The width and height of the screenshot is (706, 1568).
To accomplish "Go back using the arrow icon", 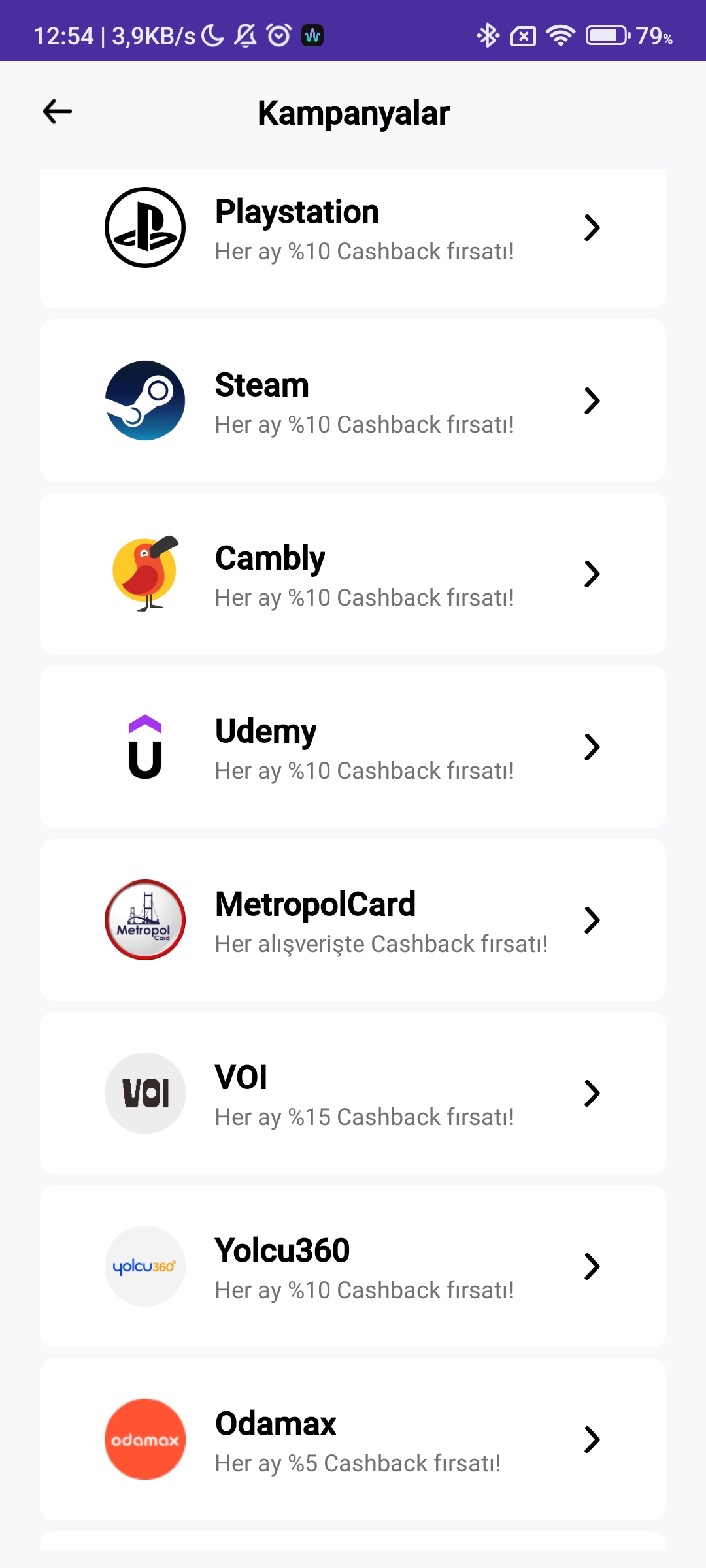I will tap(58, 112).
